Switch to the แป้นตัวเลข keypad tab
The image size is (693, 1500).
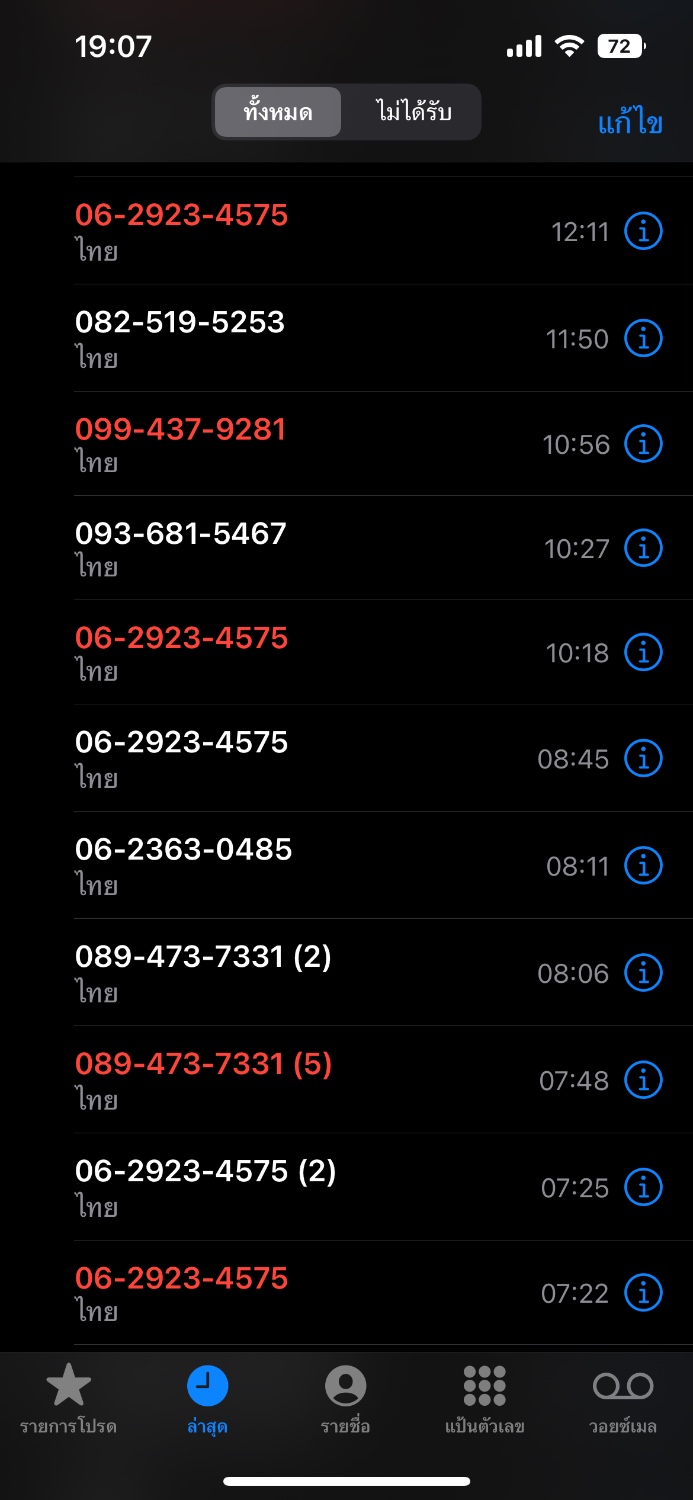(485, 1398)
